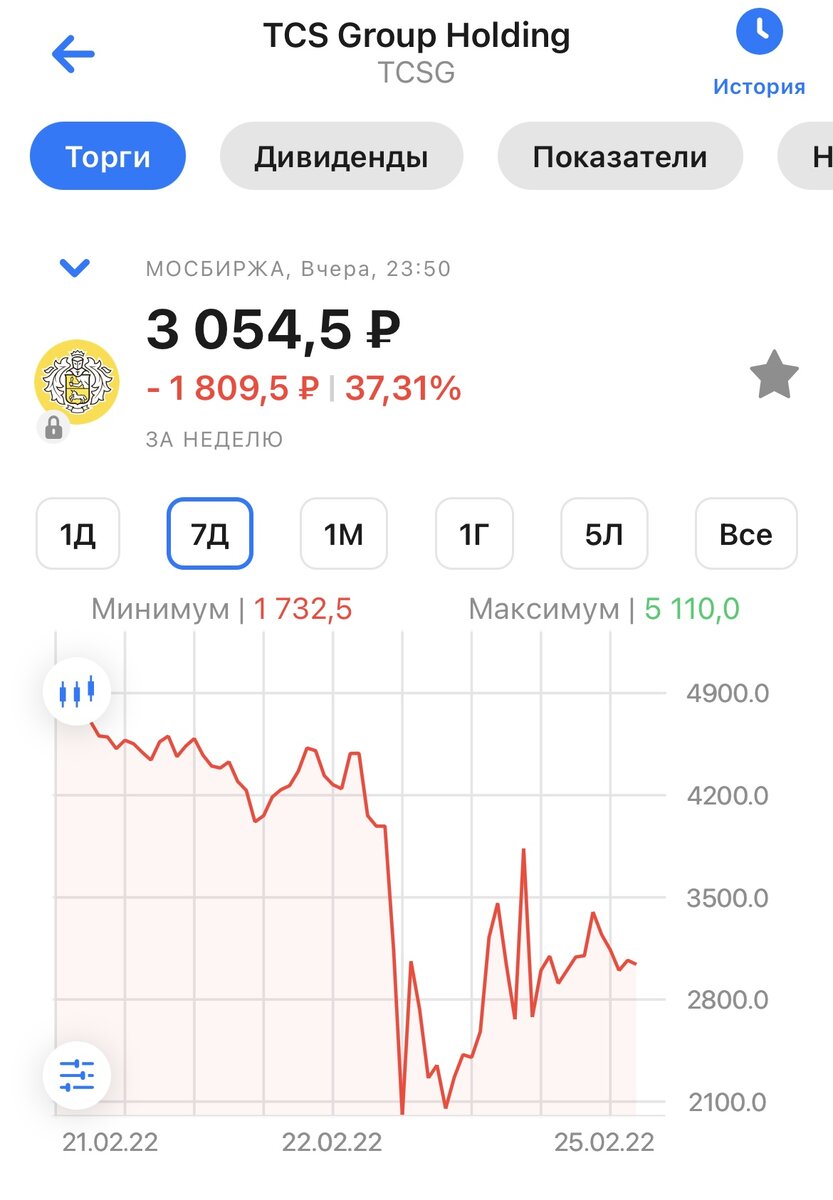Open the История history button
The image size is (833, 1200).
759,53
